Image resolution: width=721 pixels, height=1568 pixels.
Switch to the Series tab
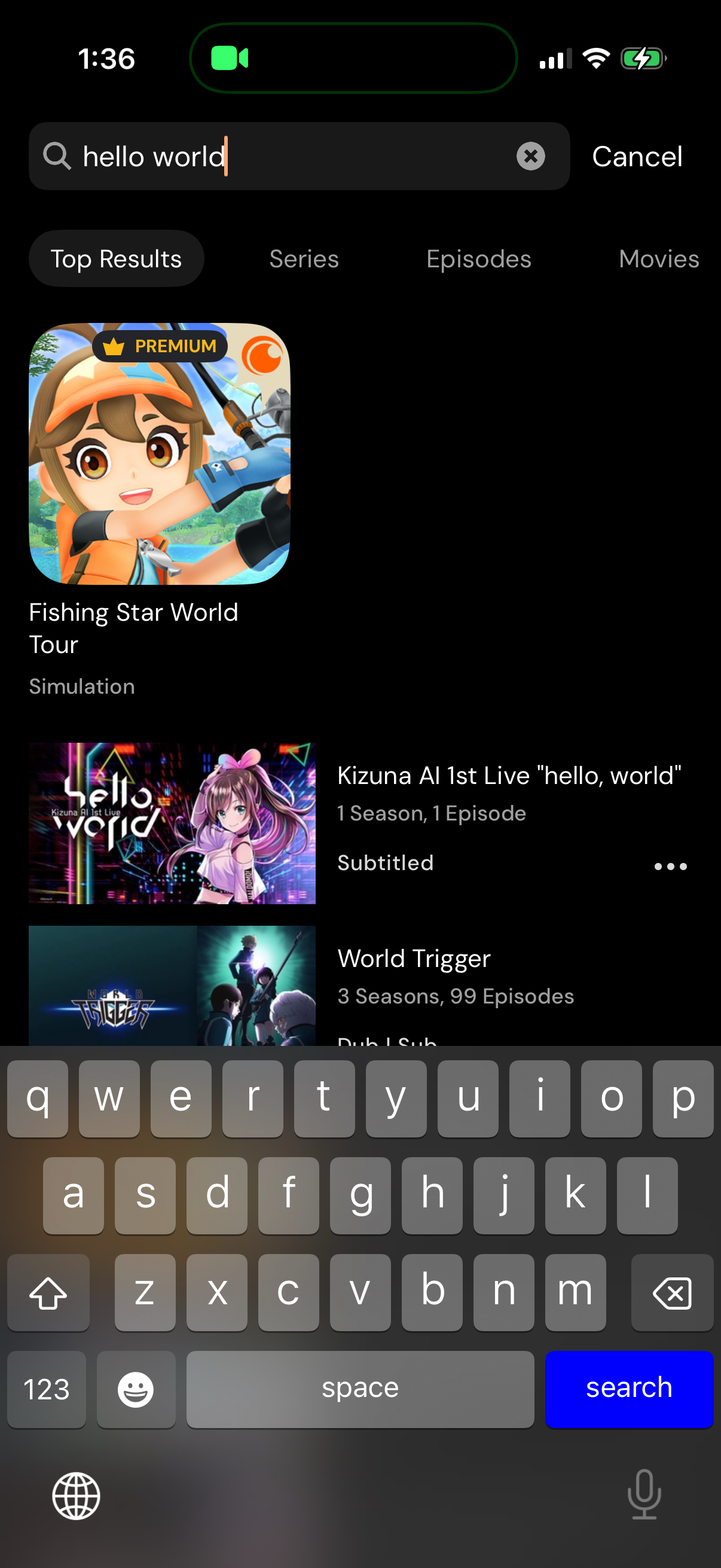[304, 259]
